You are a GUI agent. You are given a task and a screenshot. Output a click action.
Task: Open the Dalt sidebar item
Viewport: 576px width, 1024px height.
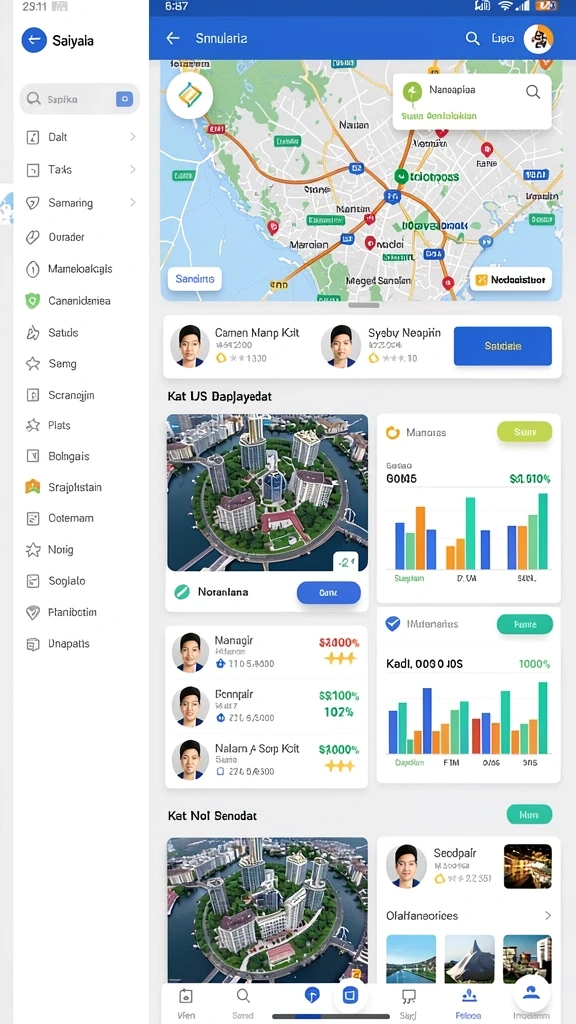tap(81, 137)
